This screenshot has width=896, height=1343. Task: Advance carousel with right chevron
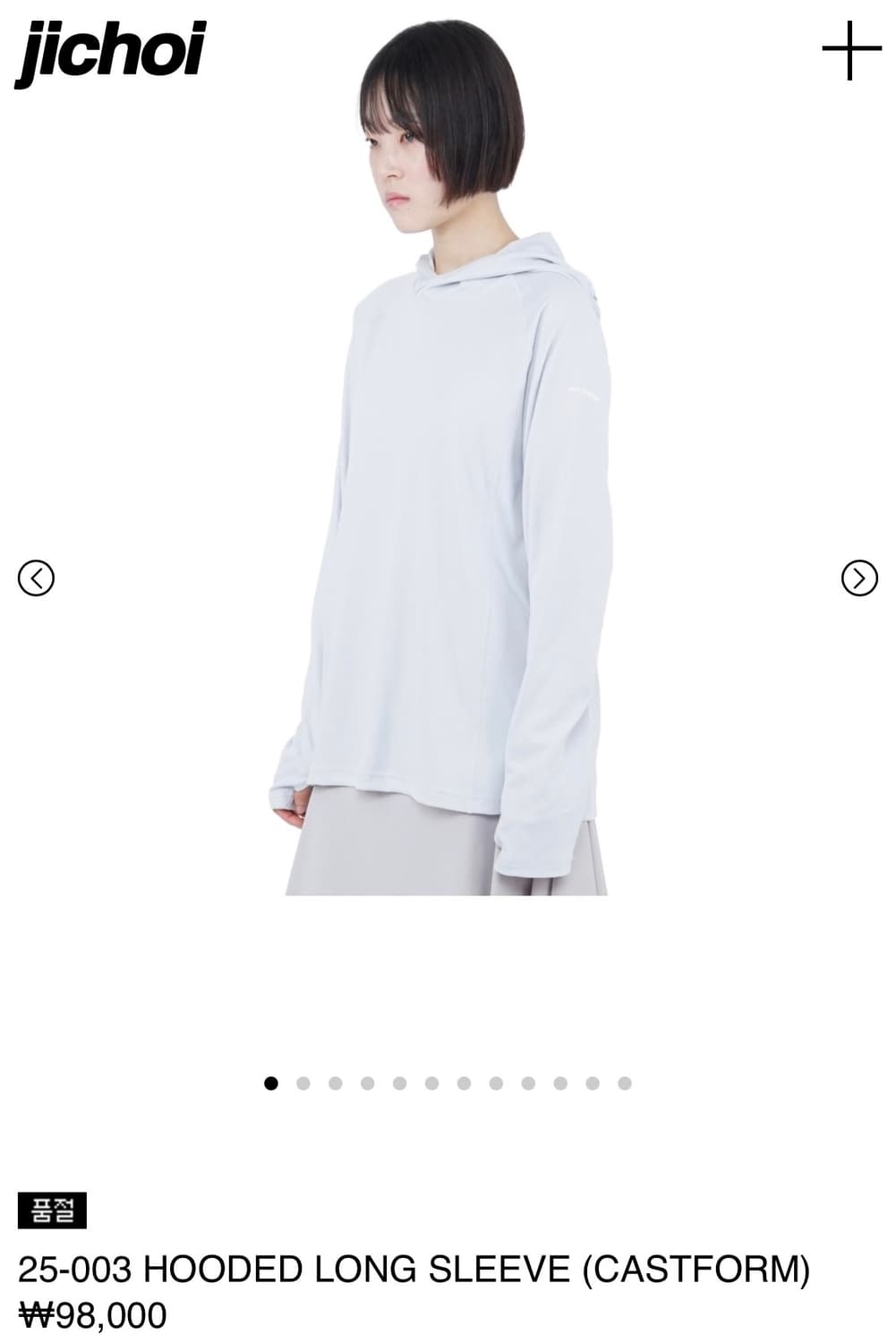coord(858,577)
